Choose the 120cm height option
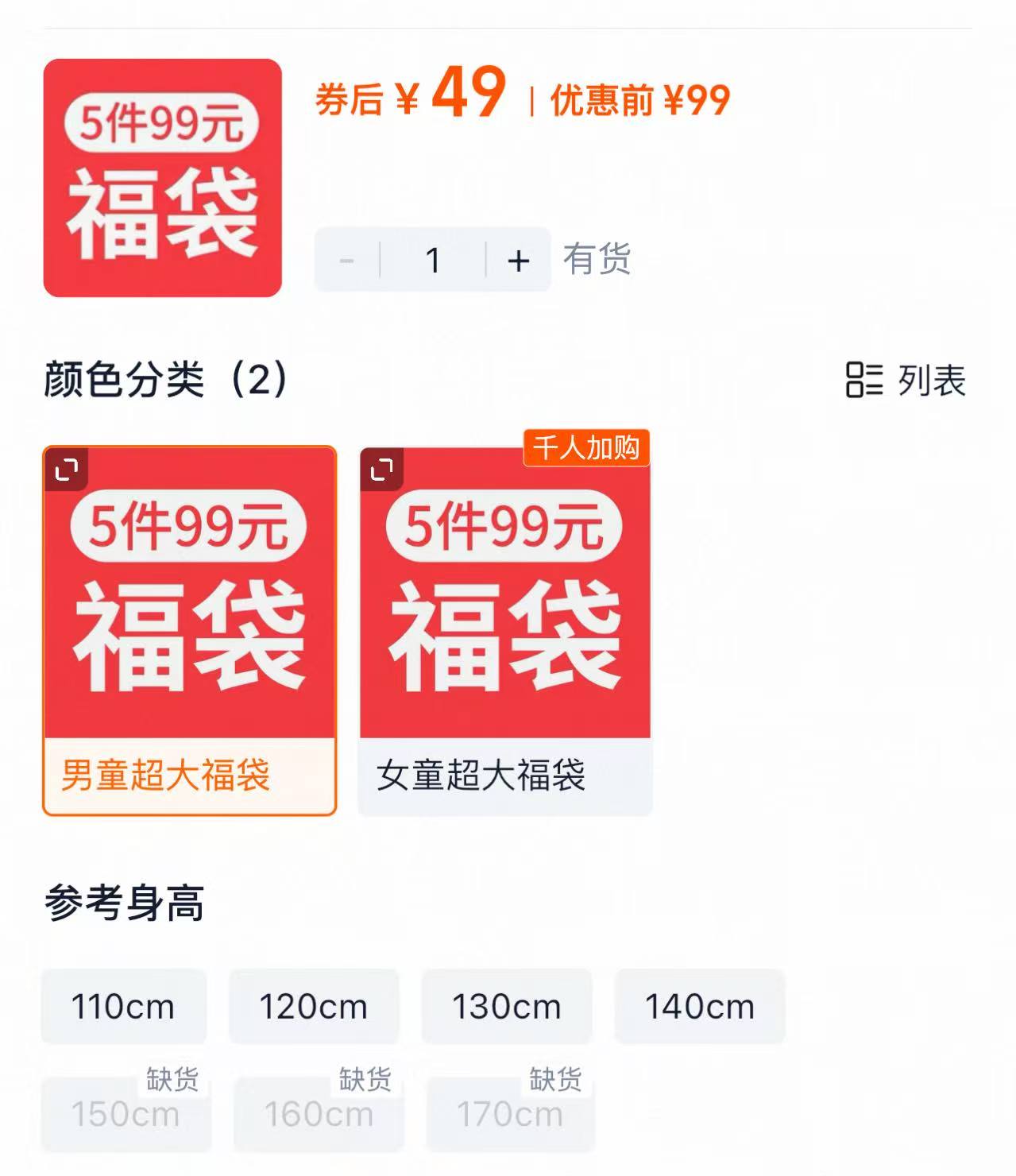 point(314,1006)
